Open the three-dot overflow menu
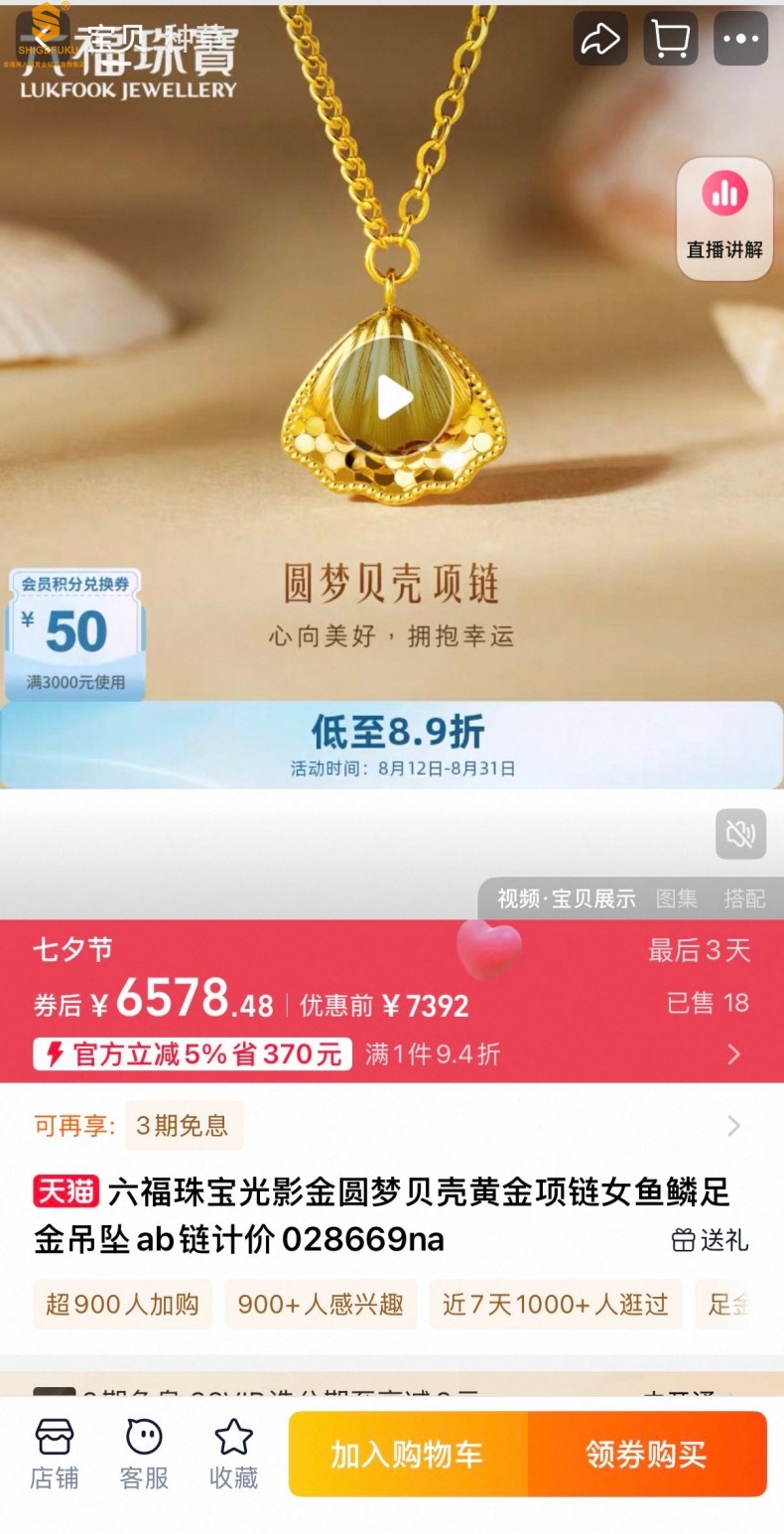The height and width of the screenshot is (1534, 784). point(740,39)
